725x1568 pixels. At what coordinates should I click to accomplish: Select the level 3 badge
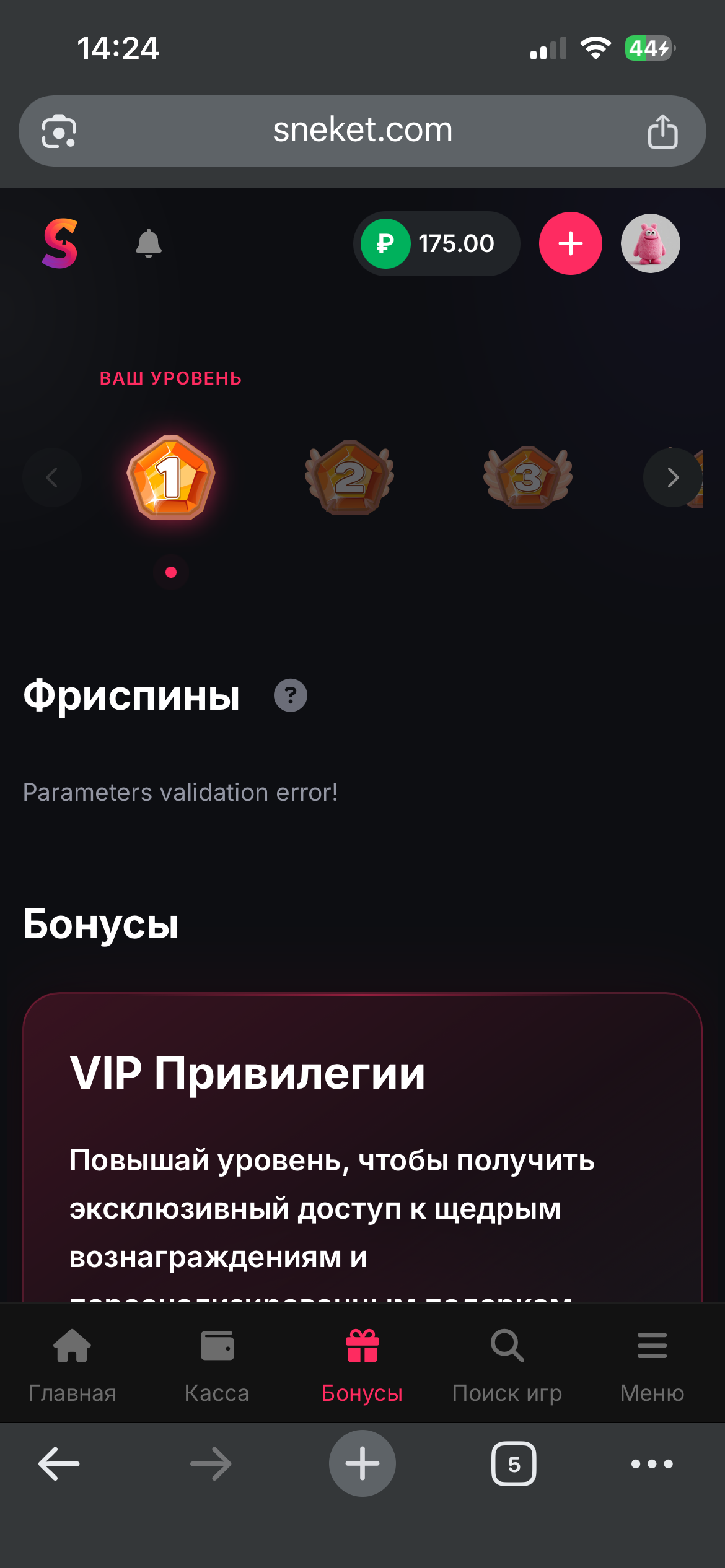click(528, 477)
